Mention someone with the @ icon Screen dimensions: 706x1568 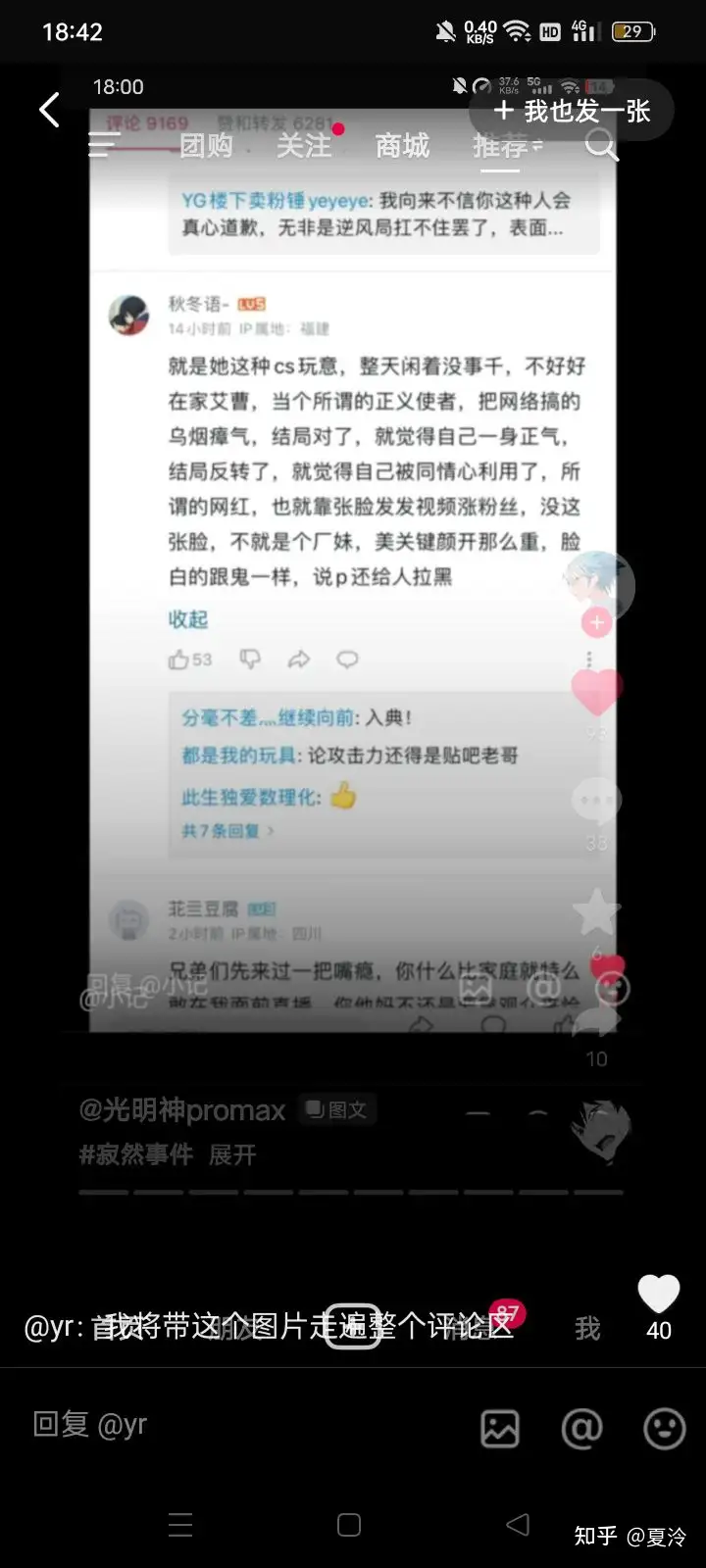point(580,1428)
